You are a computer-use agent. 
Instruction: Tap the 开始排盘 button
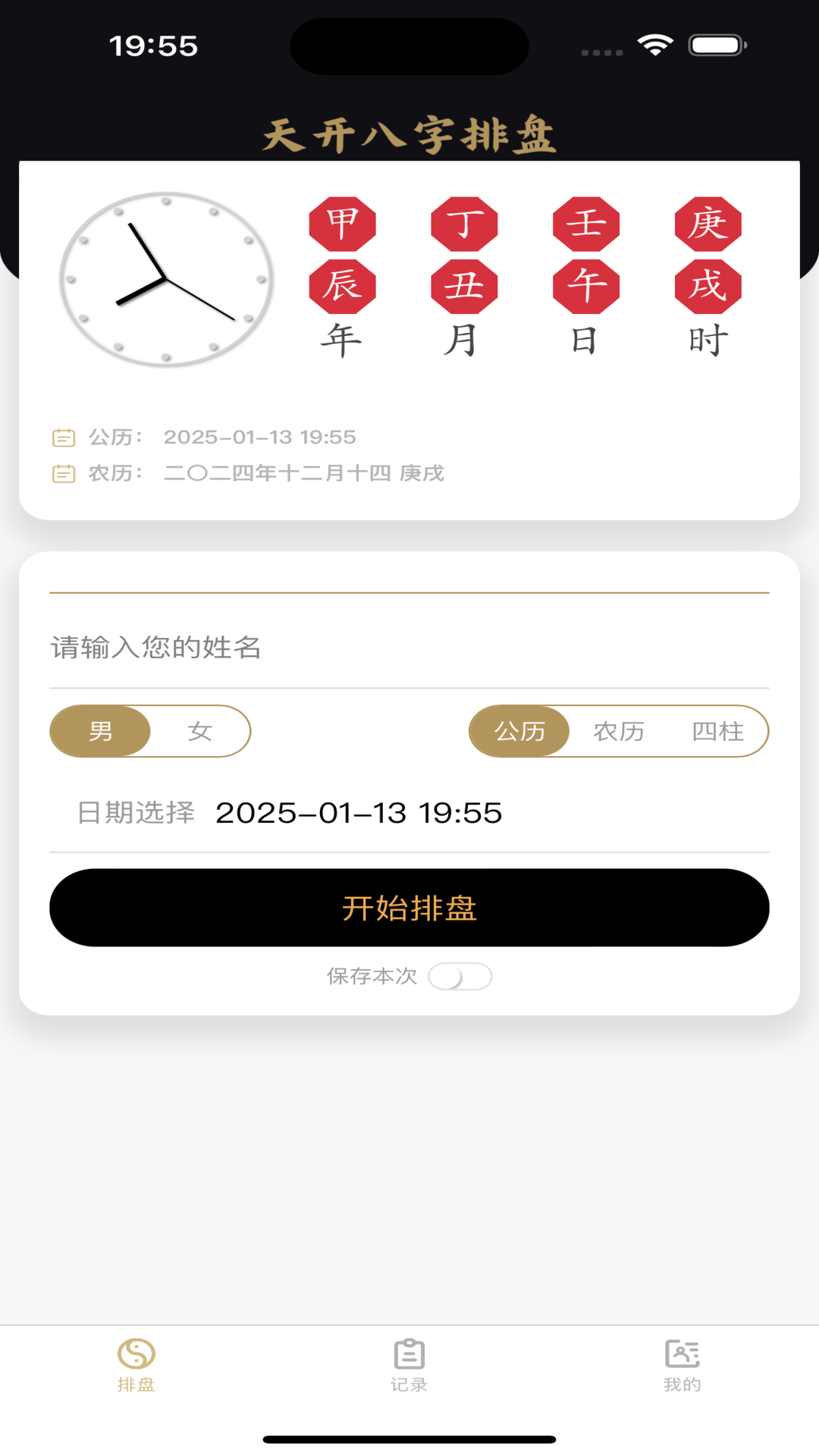pos(409,908)
